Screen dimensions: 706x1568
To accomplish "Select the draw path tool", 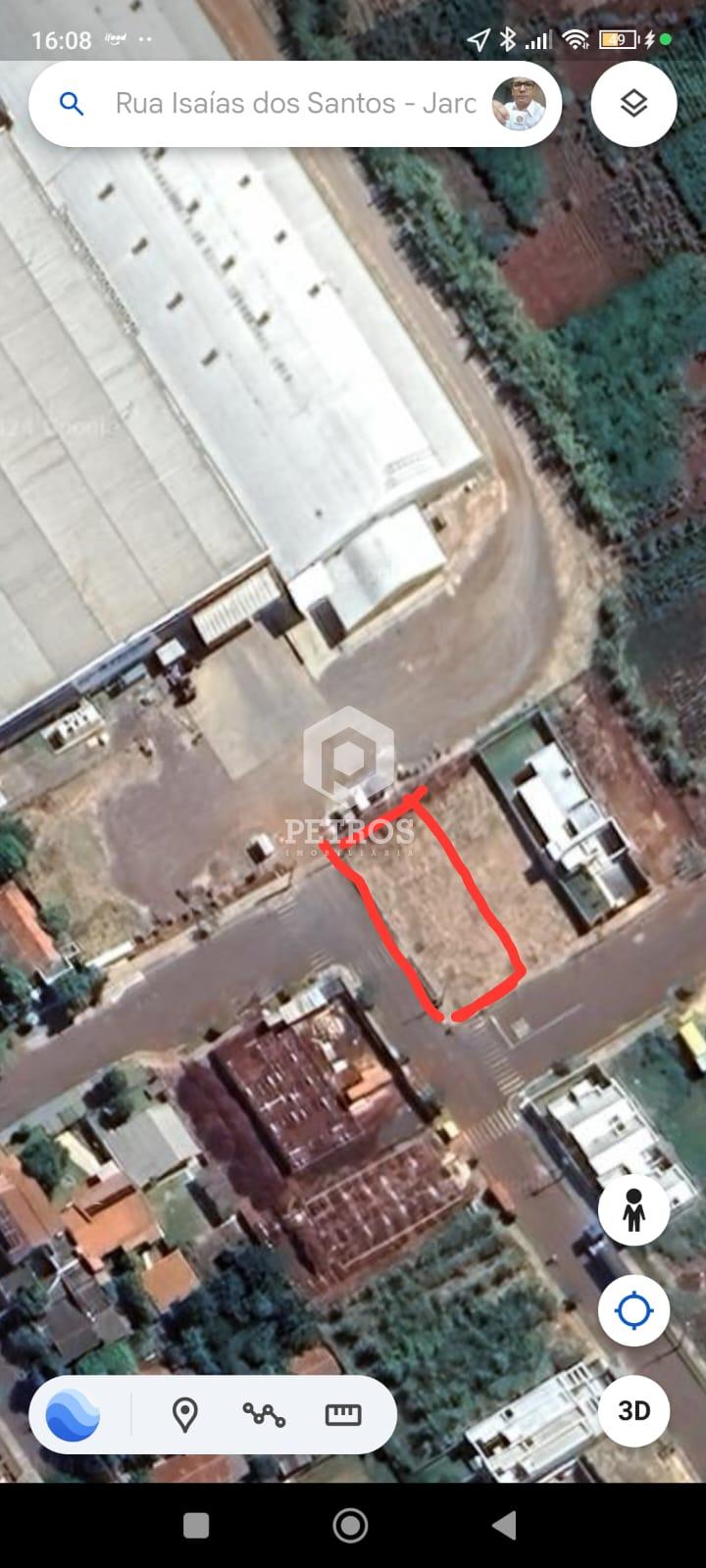I will [x=264, y=1415].
